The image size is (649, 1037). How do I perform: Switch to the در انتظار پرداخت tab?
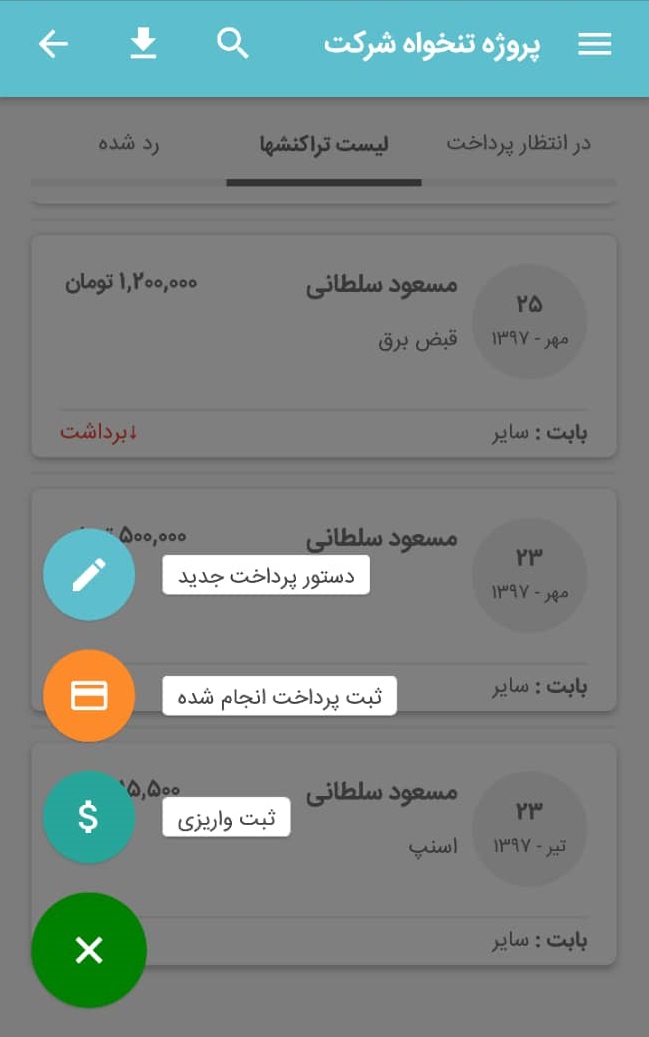[517, 144]
